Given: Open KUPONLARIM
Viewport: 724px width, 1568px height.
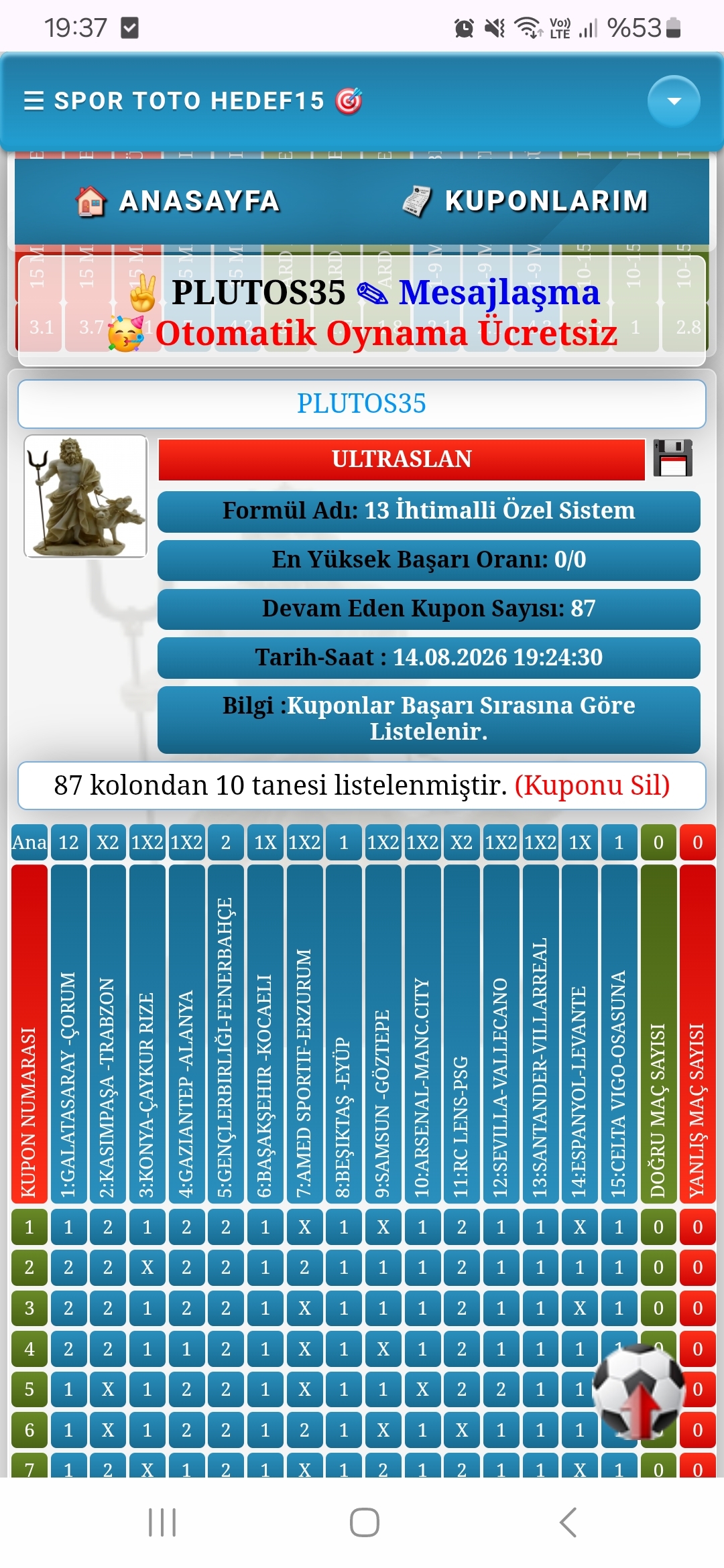Looking at the screenshot, I should (526, 201).
